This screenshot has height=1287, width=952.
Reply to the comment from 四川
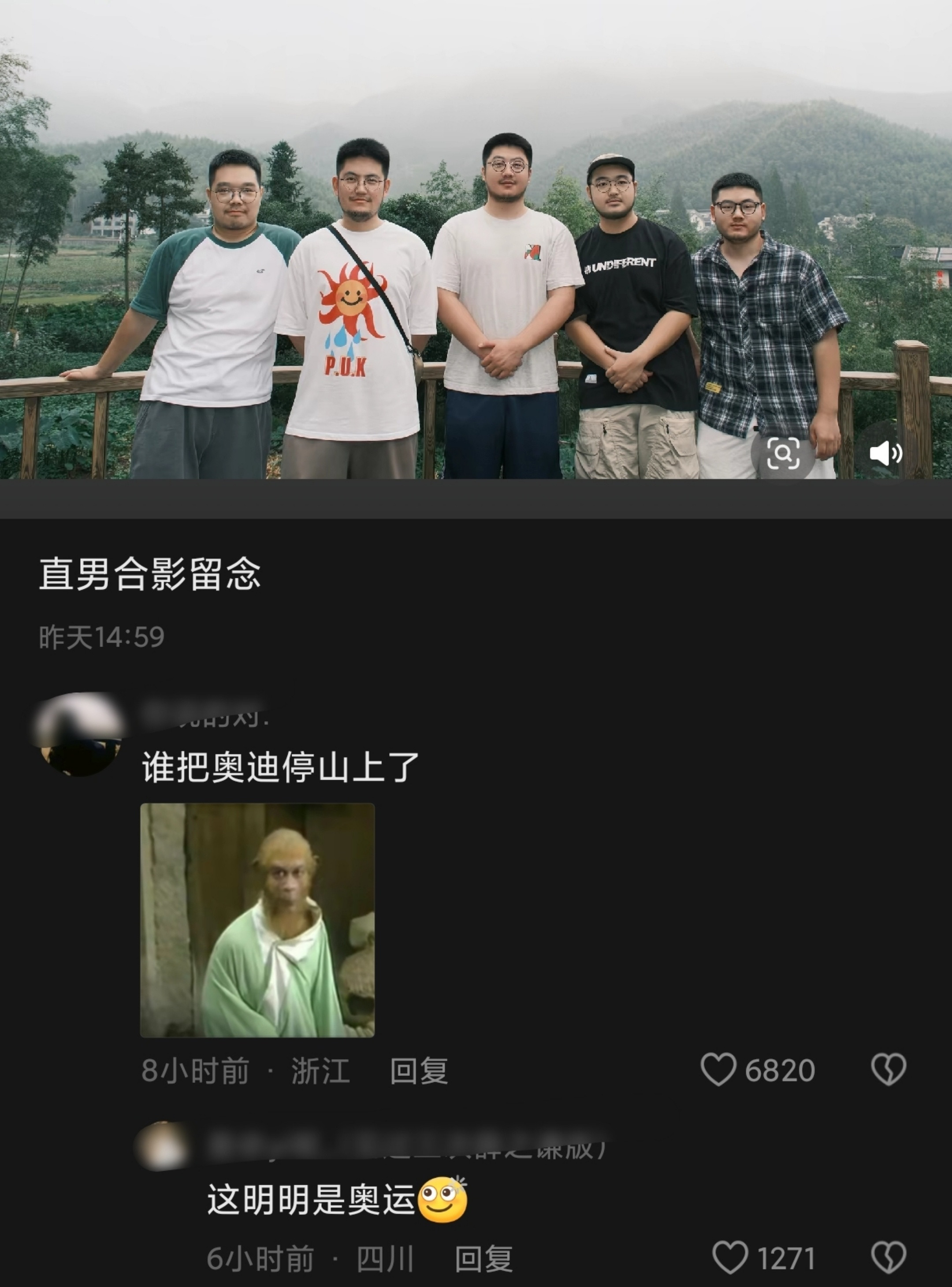(x=483, y=1258)
